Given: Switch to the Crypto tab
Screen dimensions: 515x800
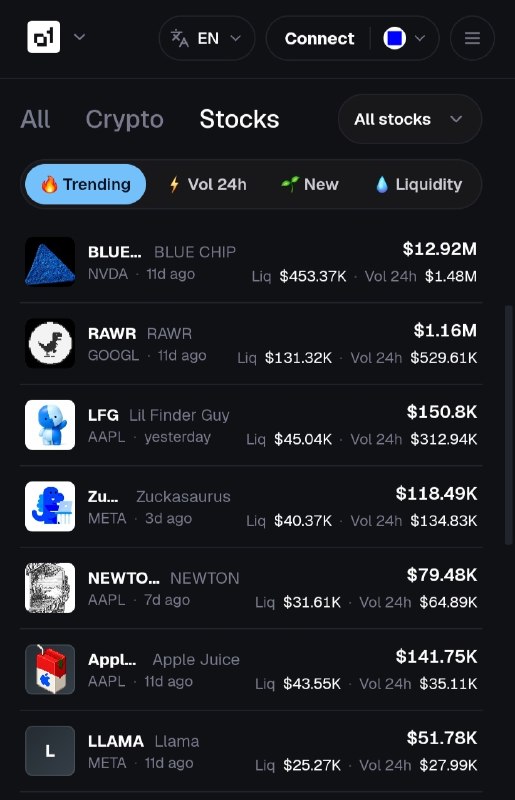Looking at the screenshot, I should (x=125, y=119).
